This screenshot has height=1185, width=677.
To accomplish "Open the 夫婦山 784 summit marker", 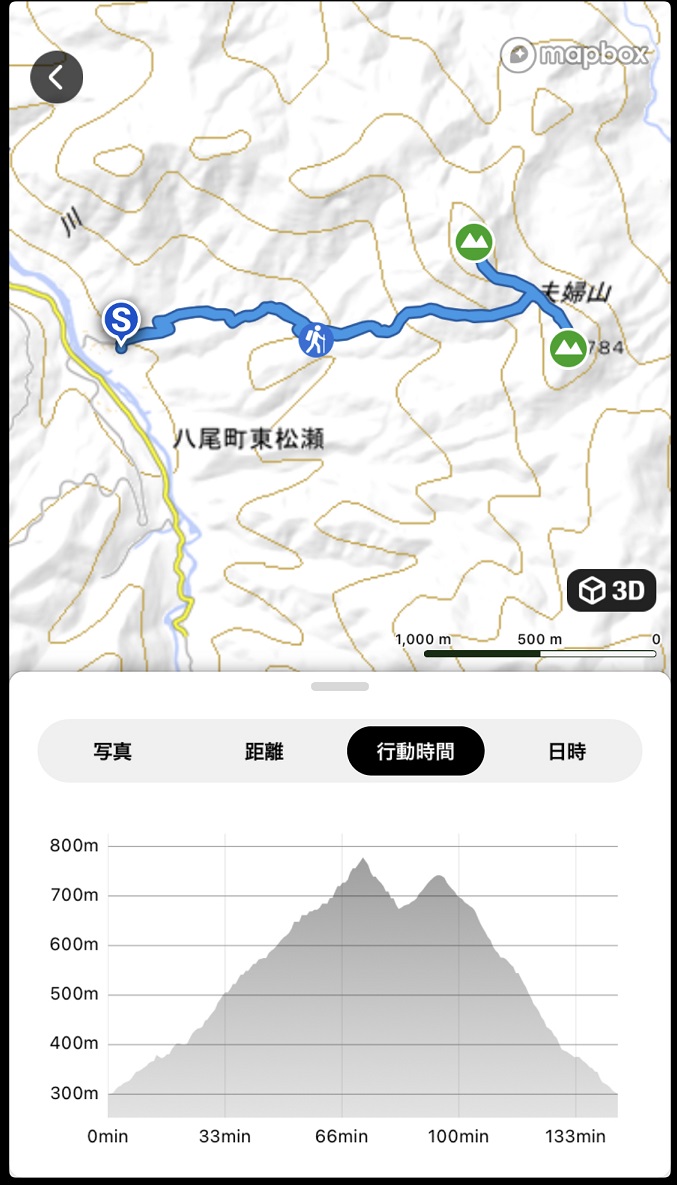I will click(567, 348).
